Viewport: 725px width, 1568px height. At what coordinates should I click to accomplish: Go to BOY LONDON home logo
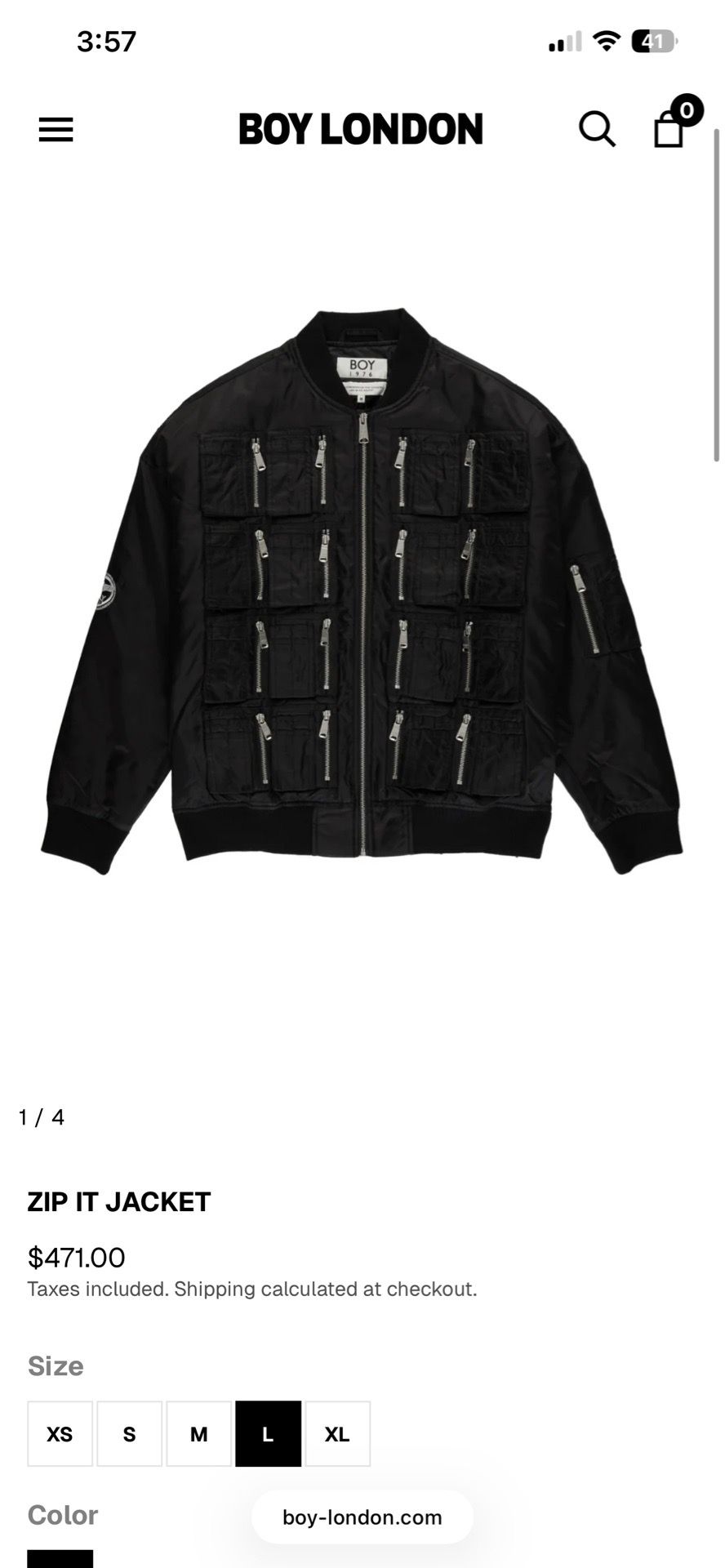point(361,129)
